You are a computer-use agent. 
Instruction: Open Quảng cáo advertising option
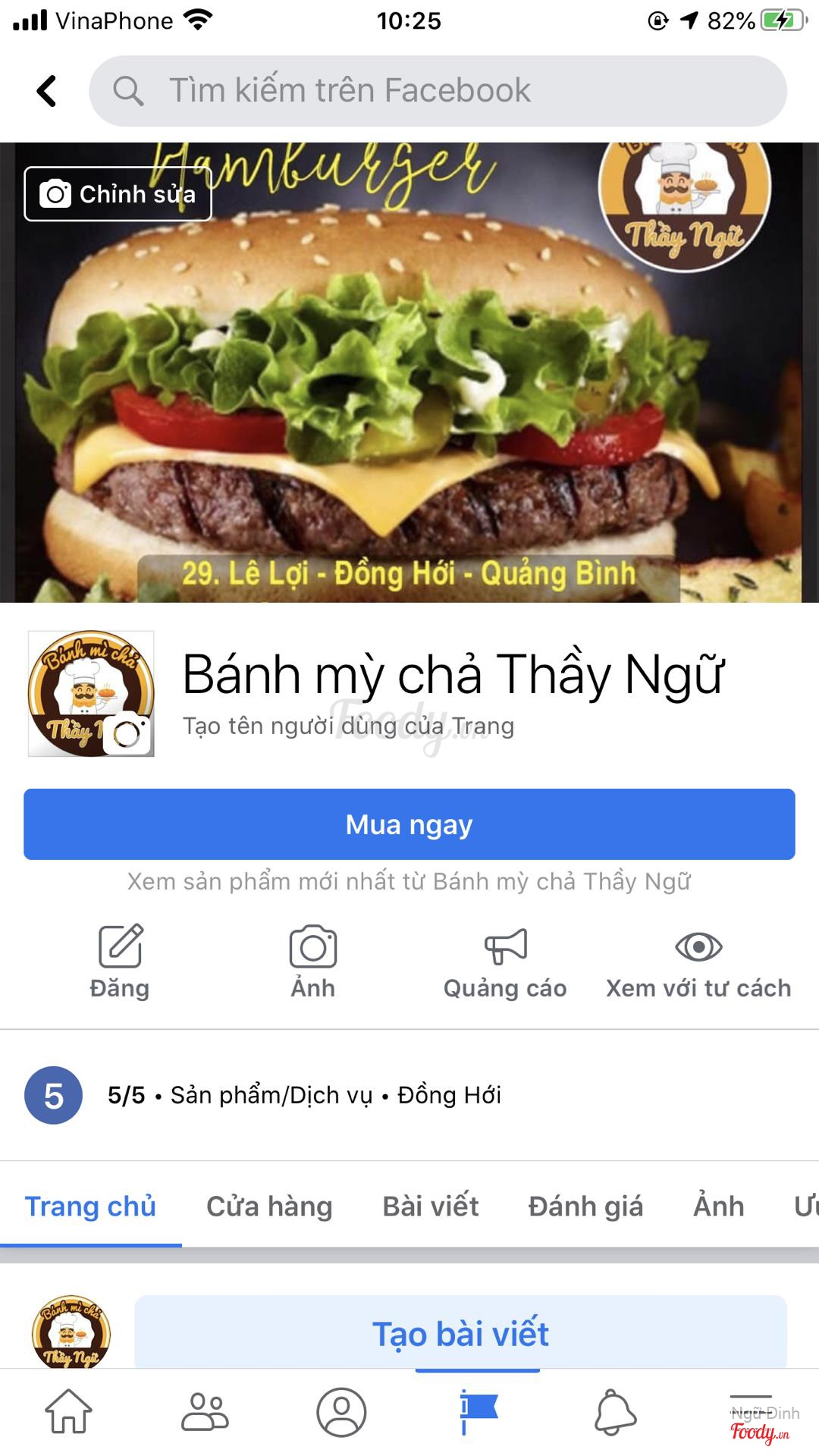(505, 962)
